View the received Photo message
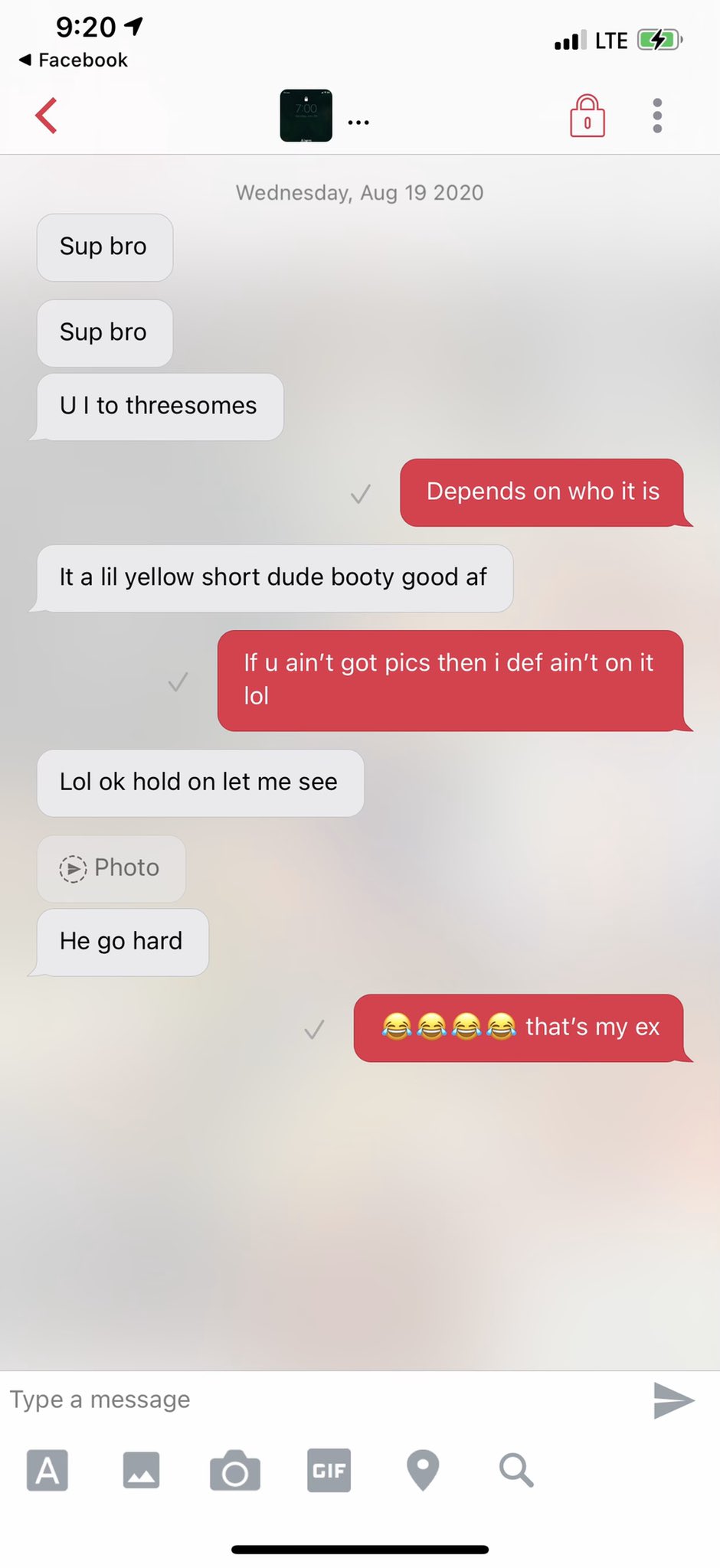 pos(111,867)
